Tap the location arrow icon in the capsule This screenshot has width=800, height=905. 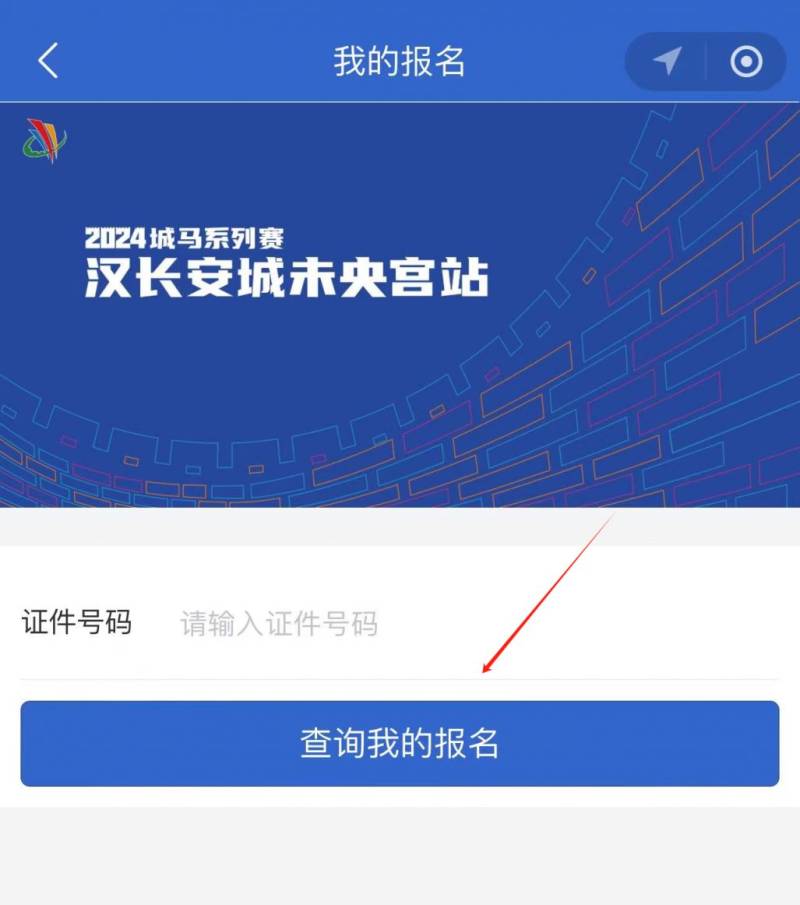(x=667, y=62)
